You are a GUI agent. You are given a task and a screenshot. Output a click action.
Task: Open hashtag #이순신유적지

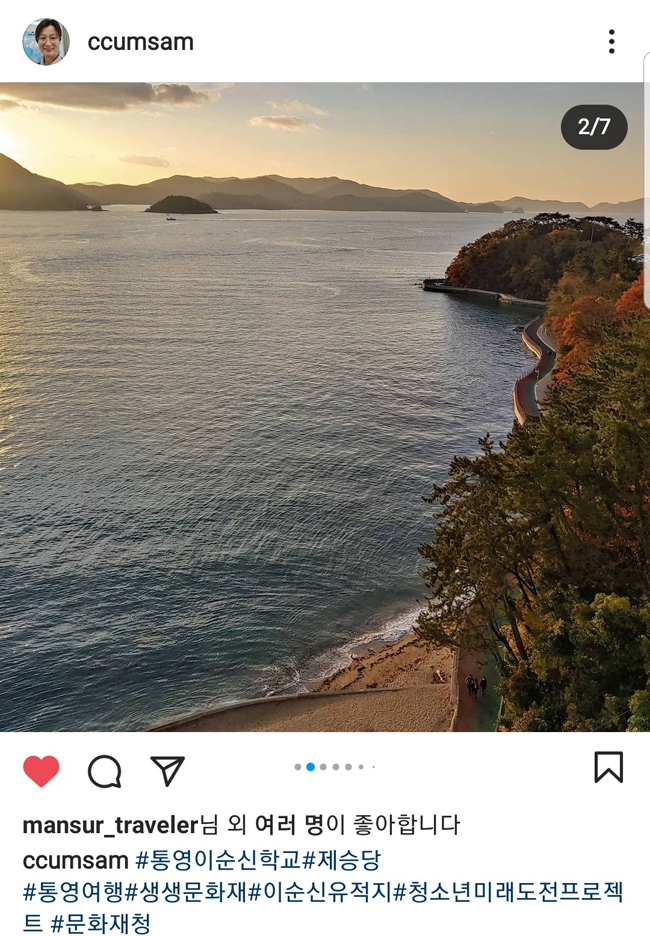tap(320, 892)
